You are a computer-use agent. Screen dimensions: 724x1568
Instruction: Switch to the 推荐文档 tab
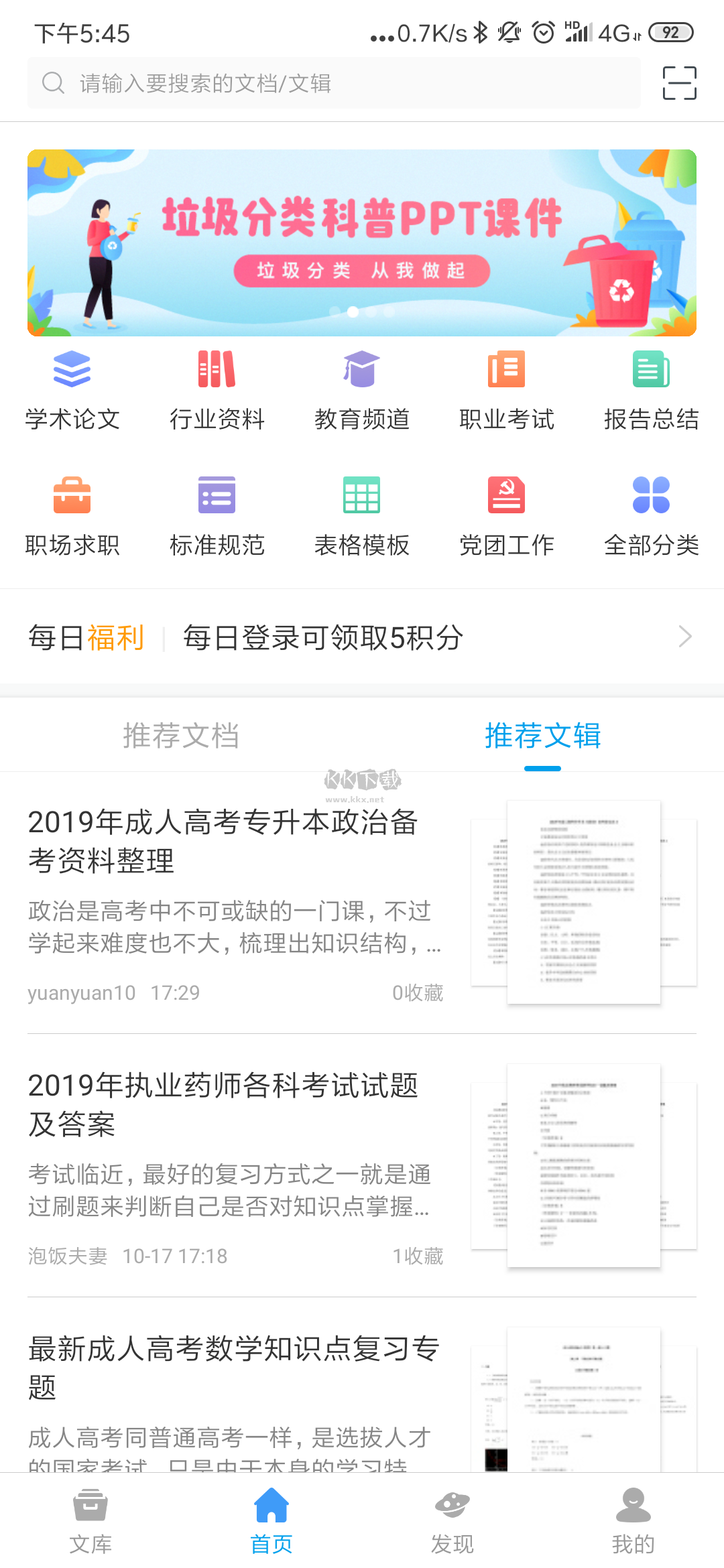181,736
